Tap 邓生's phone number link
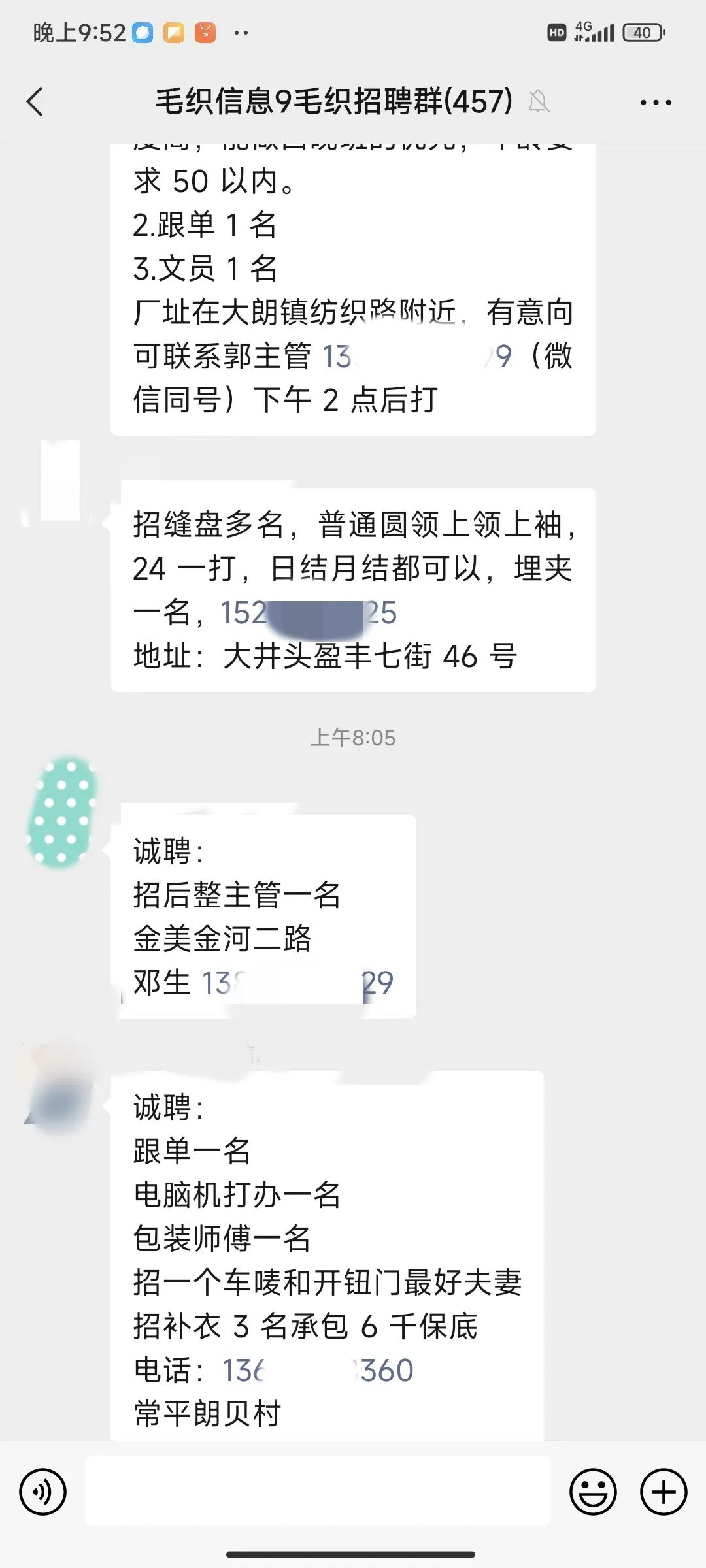Viewport: 706px width, 1568px height. click(297, 983)
